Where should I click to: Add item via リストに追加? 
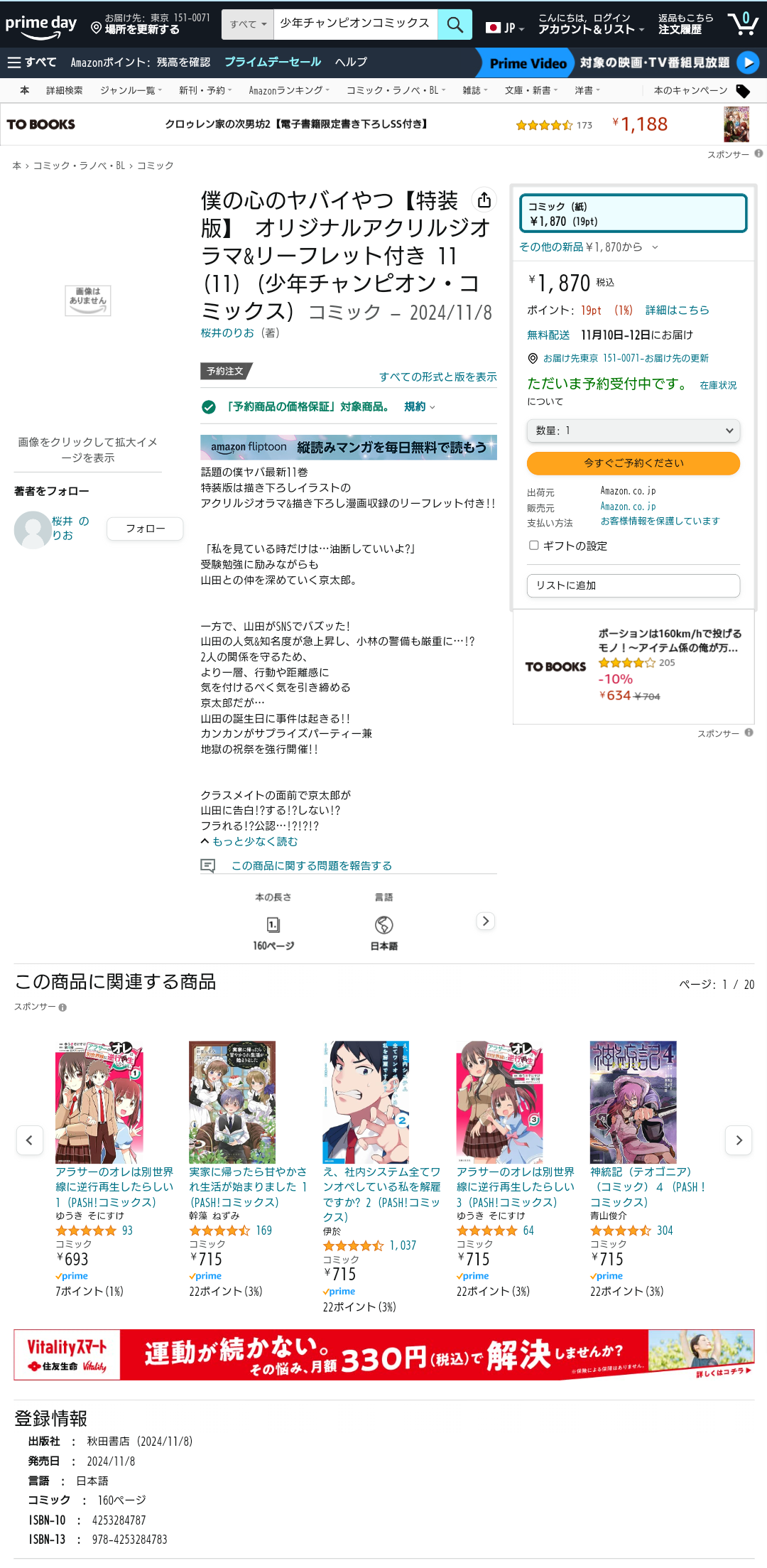click(x=633, y=585)
